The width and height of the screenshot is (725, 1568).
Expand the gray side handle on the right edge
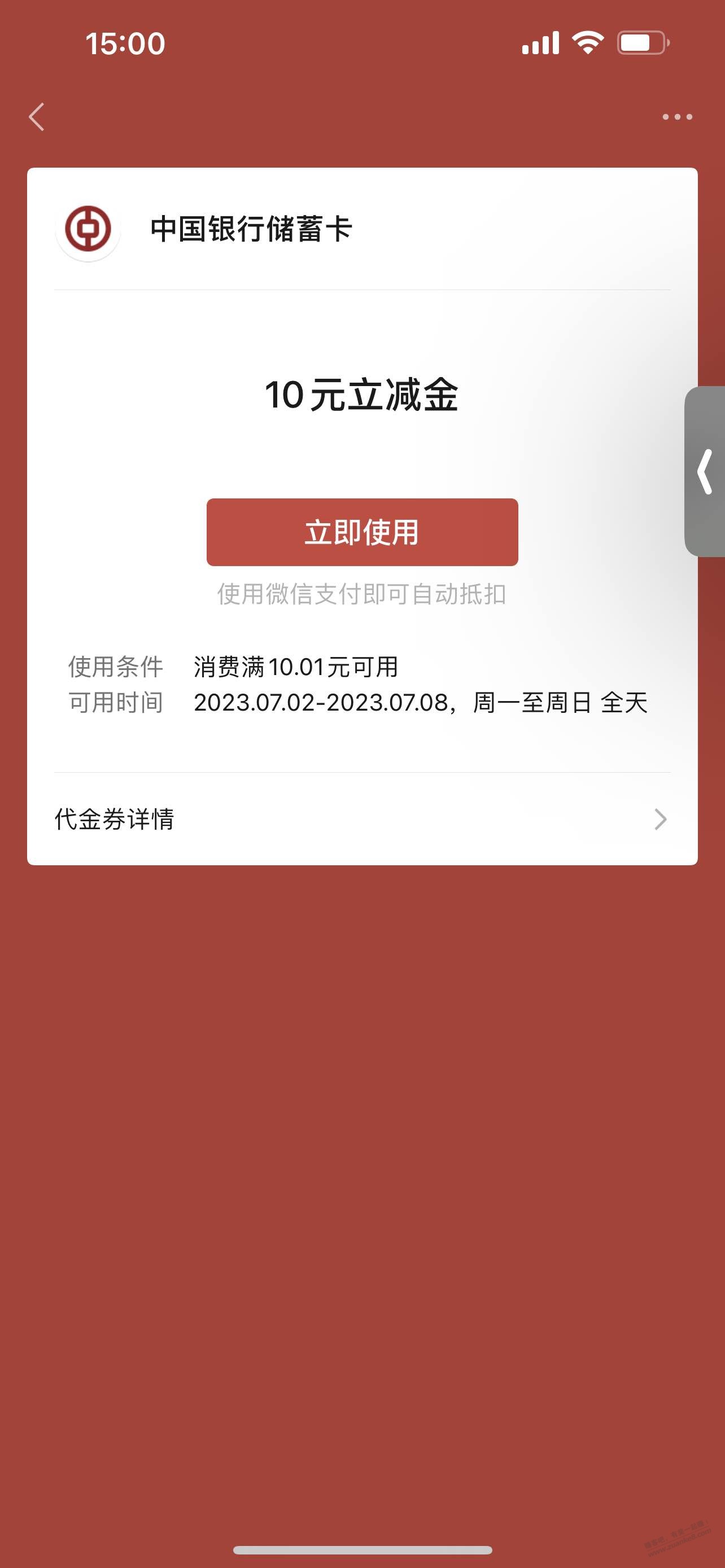[704, 471]
